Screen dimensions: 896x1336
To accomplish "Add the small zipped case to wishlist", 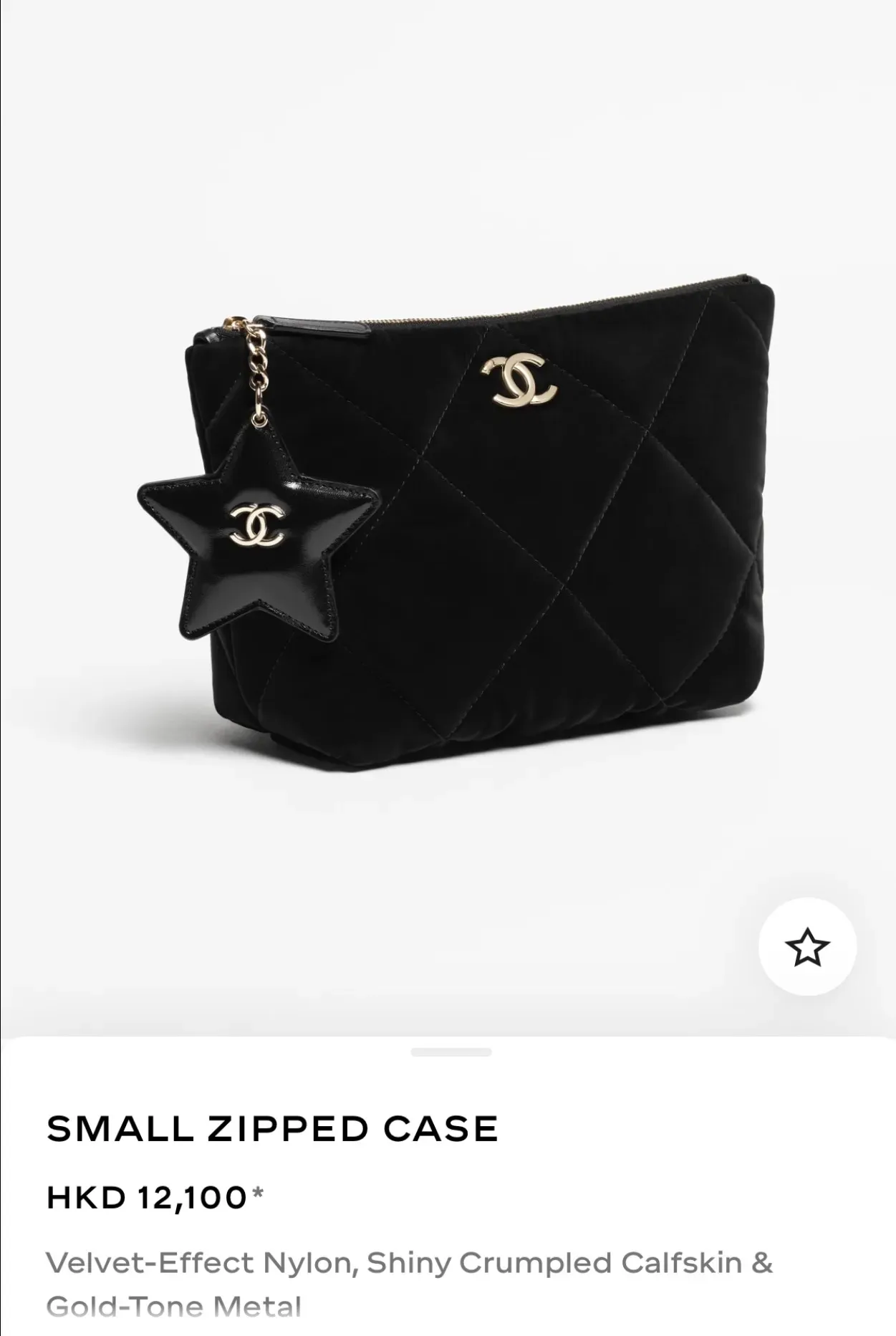I will [807, 946].
